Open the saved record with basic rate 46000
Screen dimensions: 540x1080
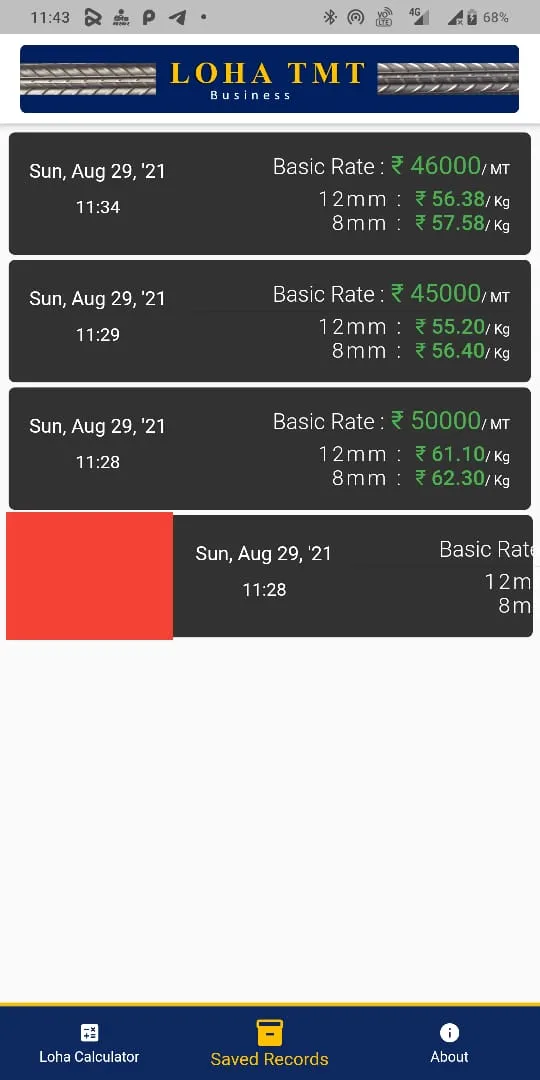pos(269,194)
